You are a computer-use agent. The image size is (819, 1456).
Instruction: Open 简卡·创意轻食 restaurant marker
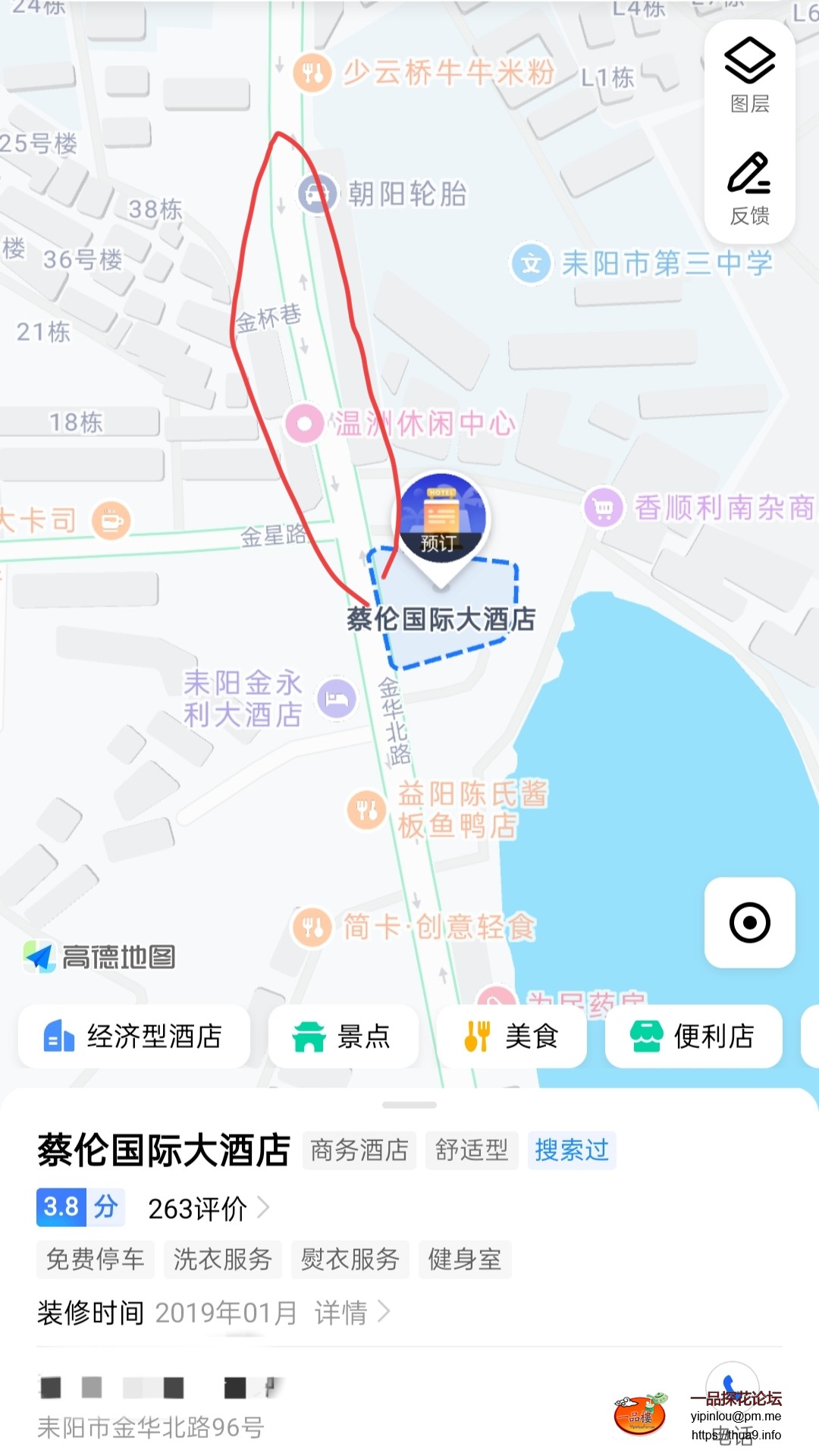(x=312, y=927)
